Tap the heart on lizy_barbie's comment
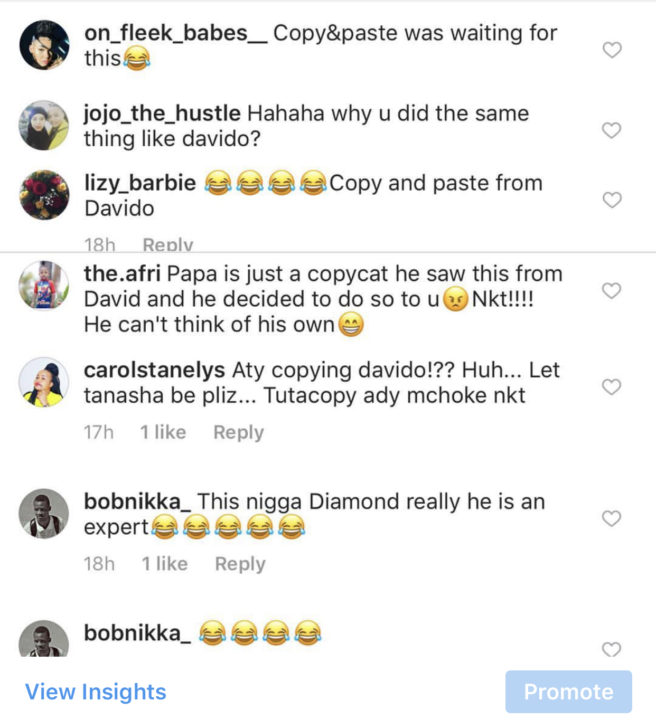 tap(611, 200)
